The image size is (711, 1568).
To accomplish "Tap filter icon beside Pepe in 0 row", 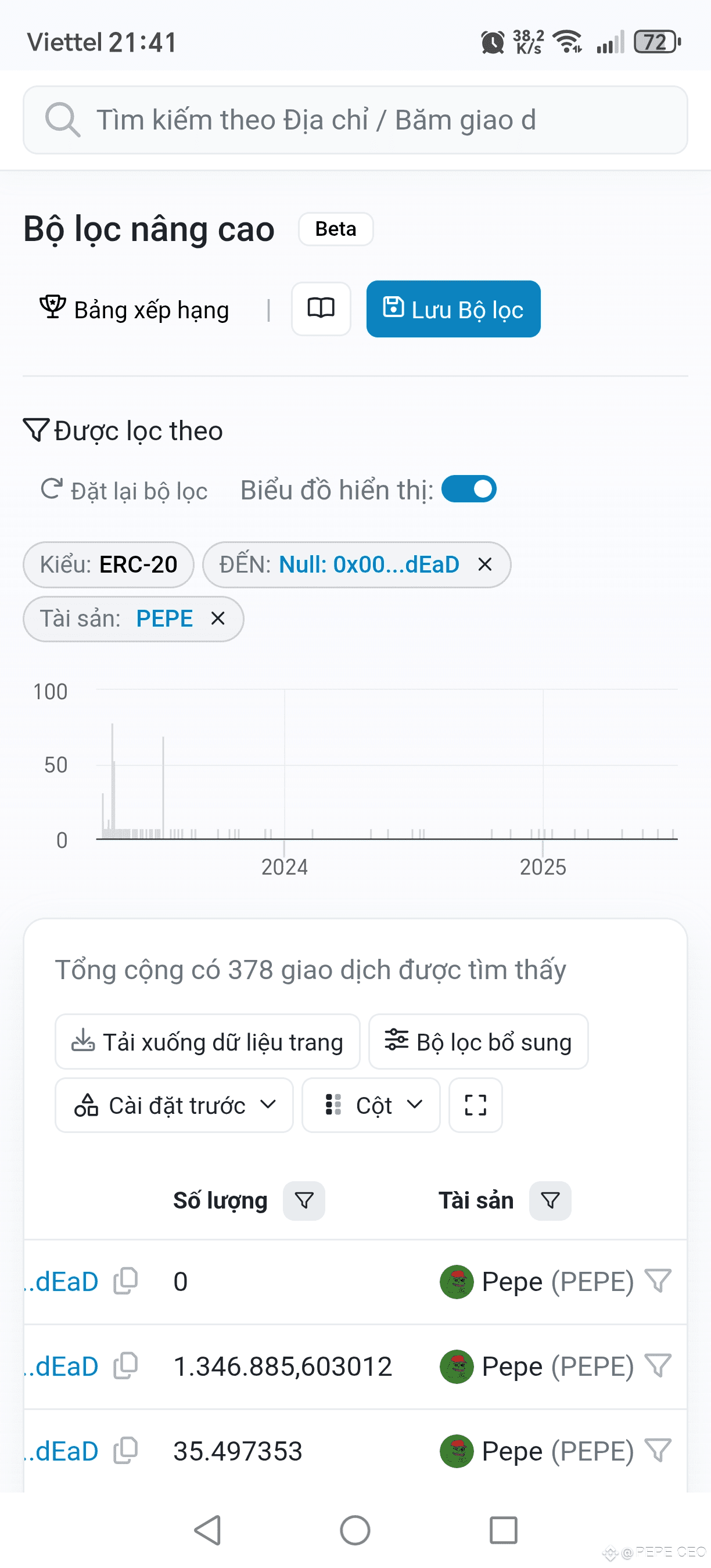I will pyautogui.click(x=658, y=1281).
